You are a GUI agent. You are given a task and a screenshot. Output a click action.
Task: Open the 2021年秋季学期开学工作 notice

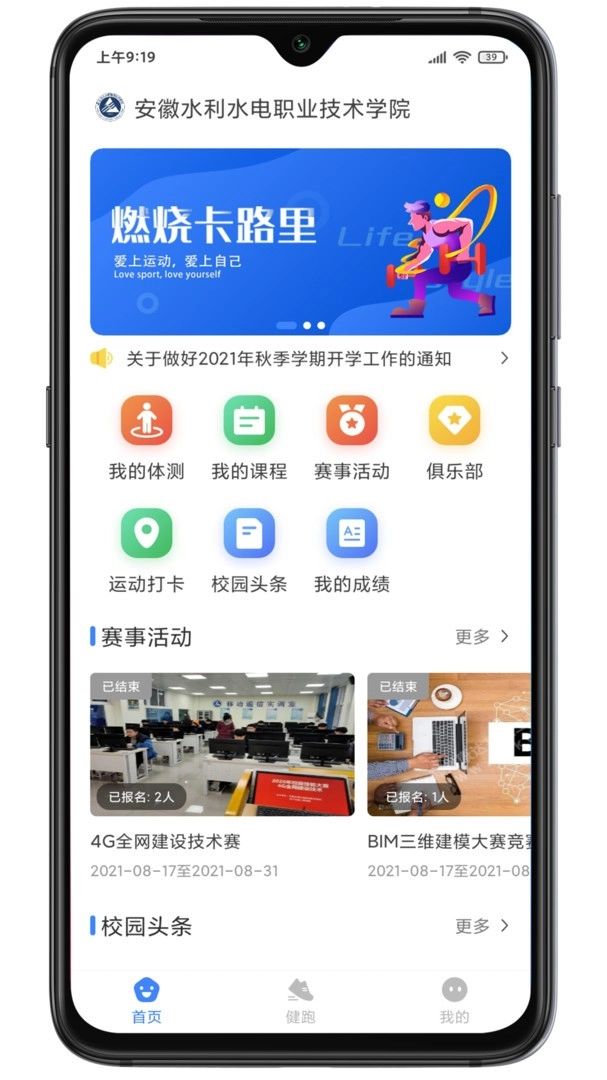(290, 359)
